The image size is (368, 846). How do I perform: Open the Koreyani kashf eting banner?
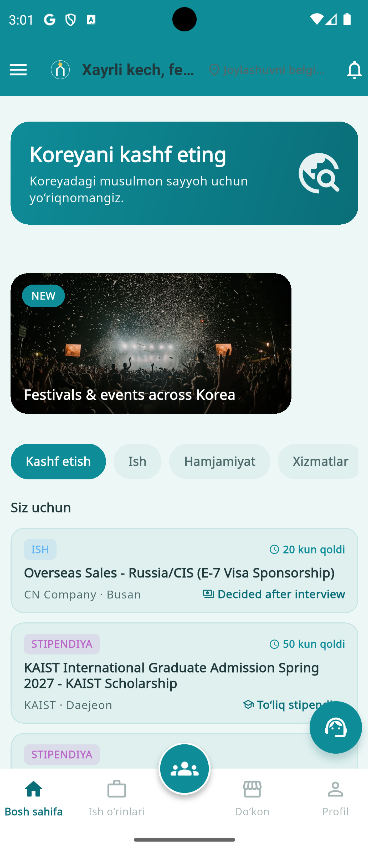pos(184,173)
